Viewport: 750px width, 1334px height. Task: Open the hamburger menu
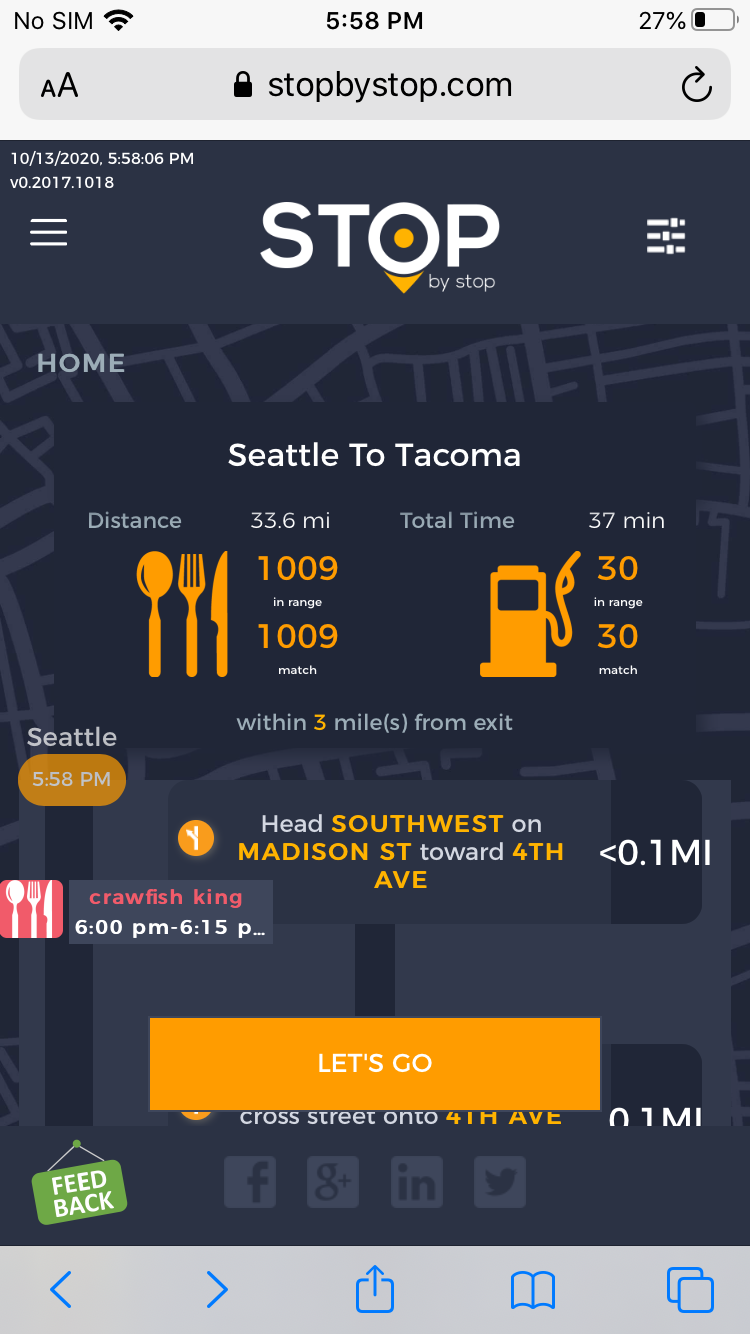click(x=48, y=232)
